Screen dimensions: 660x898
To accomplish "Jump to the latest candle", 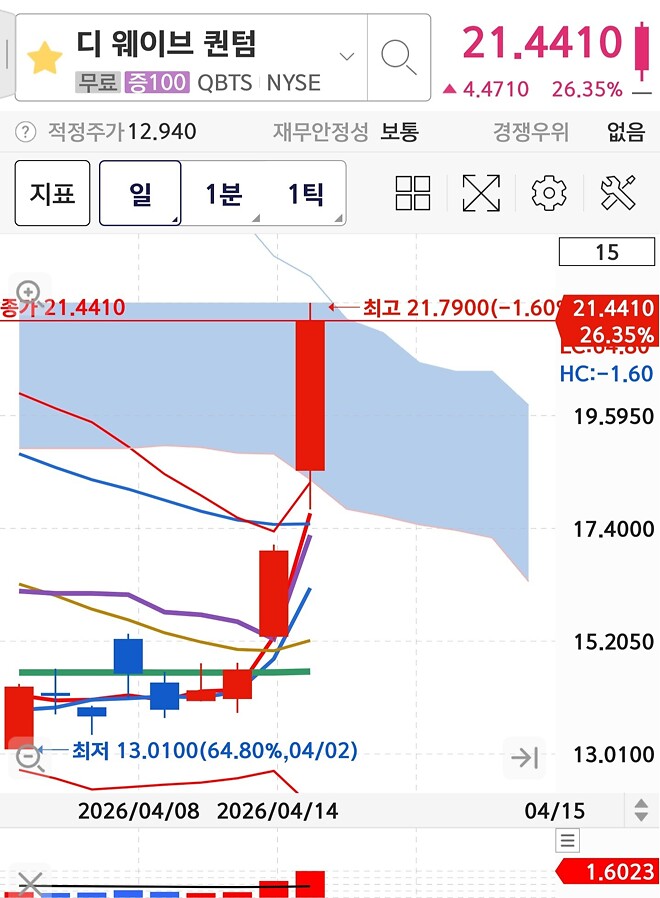I will pyautogui.click(x=524, y=758).
